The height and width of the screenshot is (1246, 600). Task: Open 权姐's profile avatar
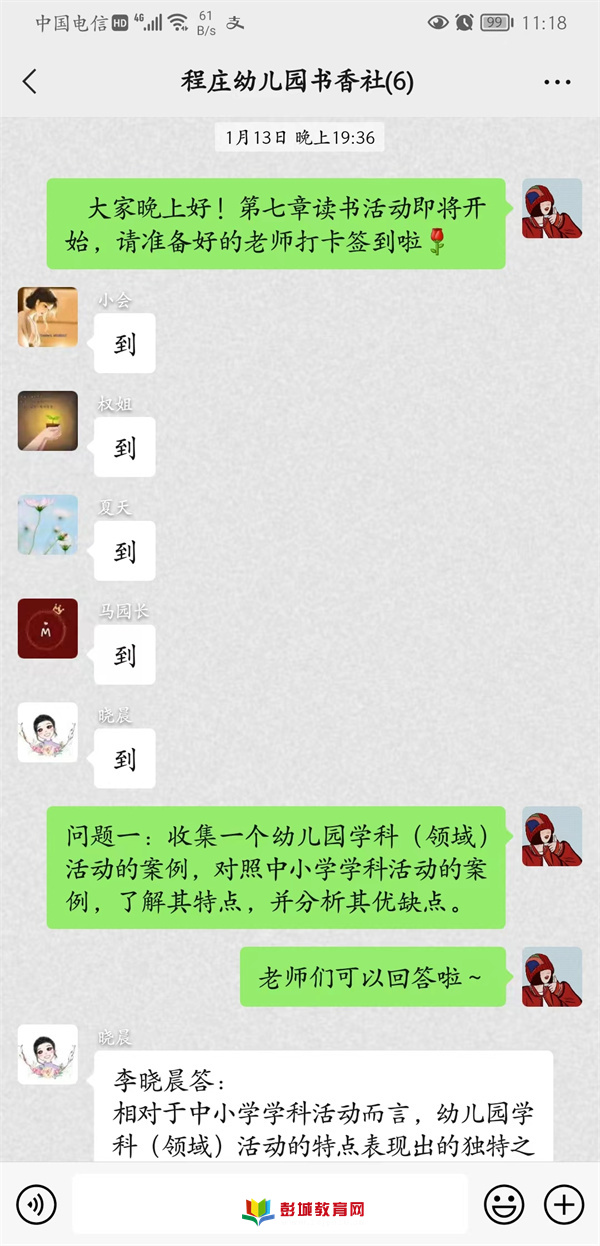tap(47, 420)
